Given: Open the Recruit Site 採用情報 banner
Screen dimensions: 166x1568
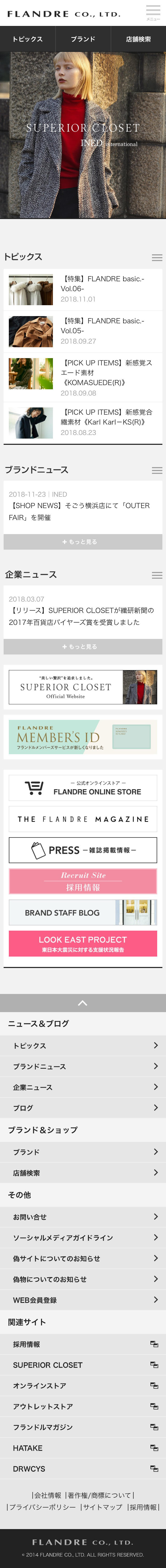Looking at the screenshot, I should [x=83, y=881].
